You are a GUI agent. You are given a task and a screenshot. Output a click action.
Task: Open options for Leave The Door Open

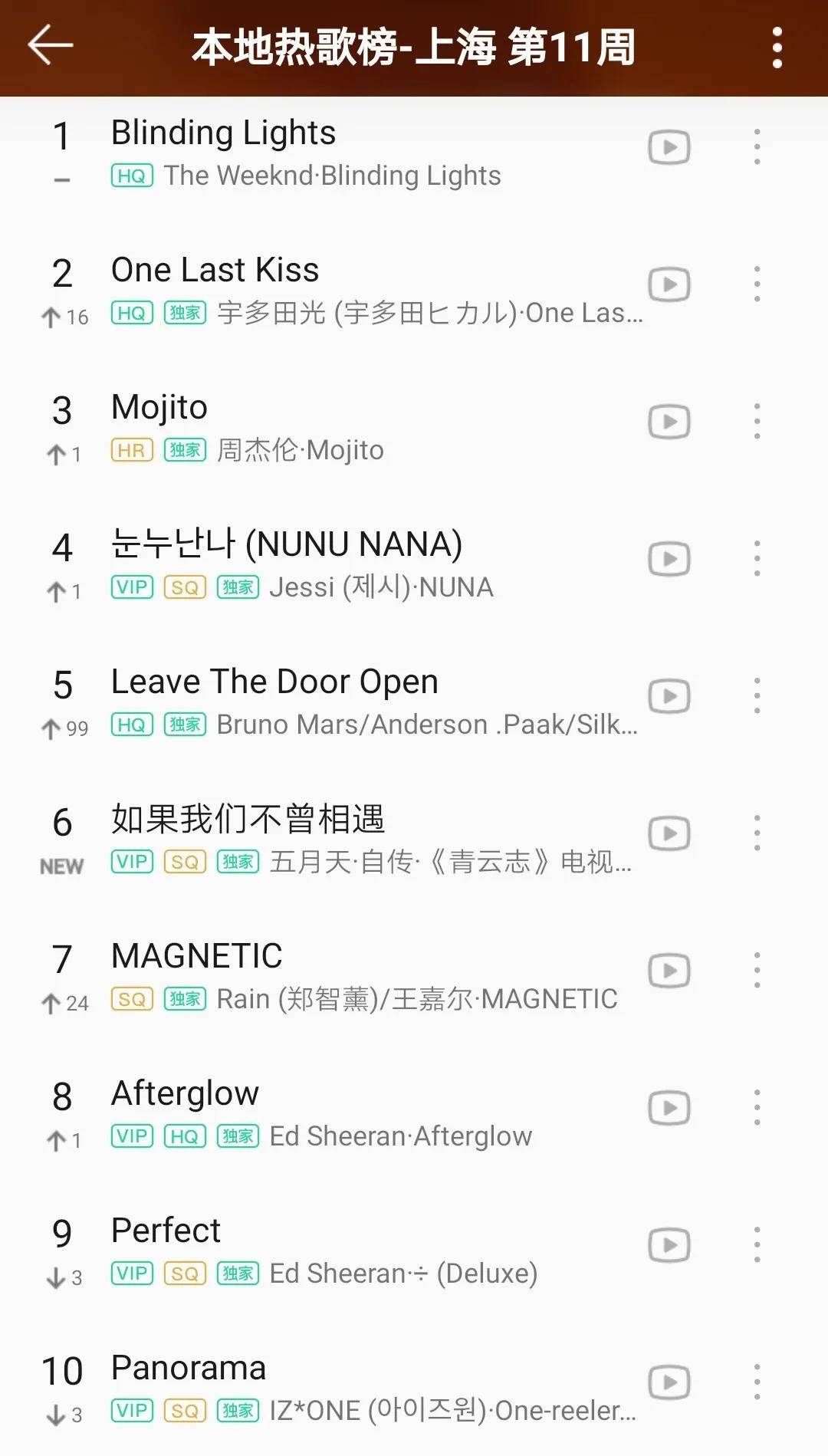click(757, 696)
